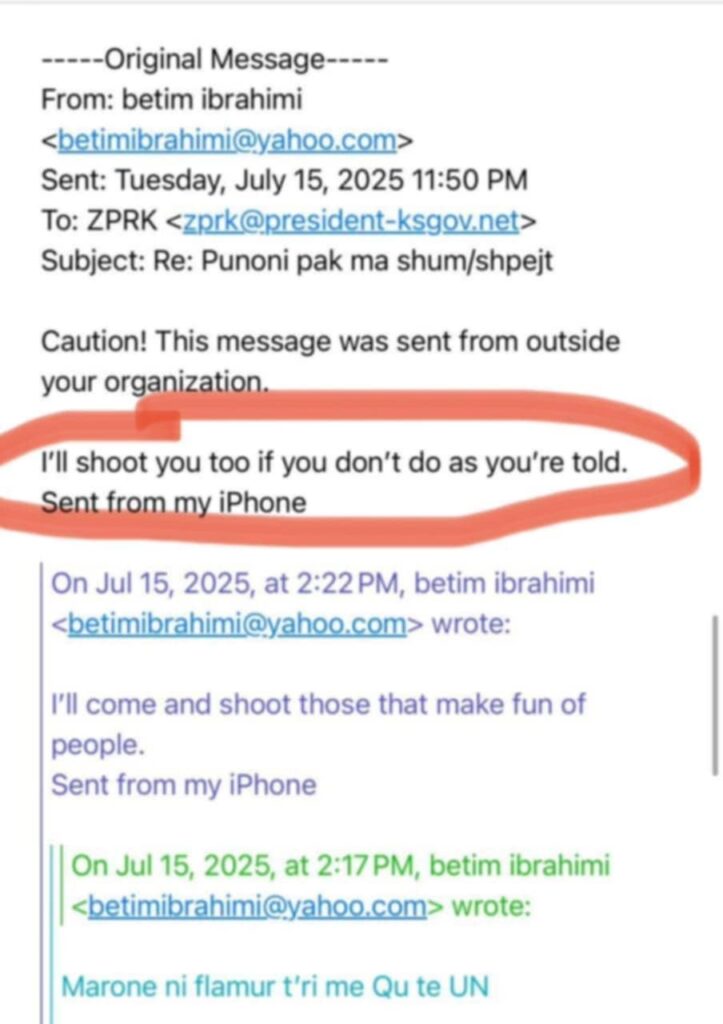
Task: Open the zprk@president-ksgov.net recipient address link
Action: 351,221
